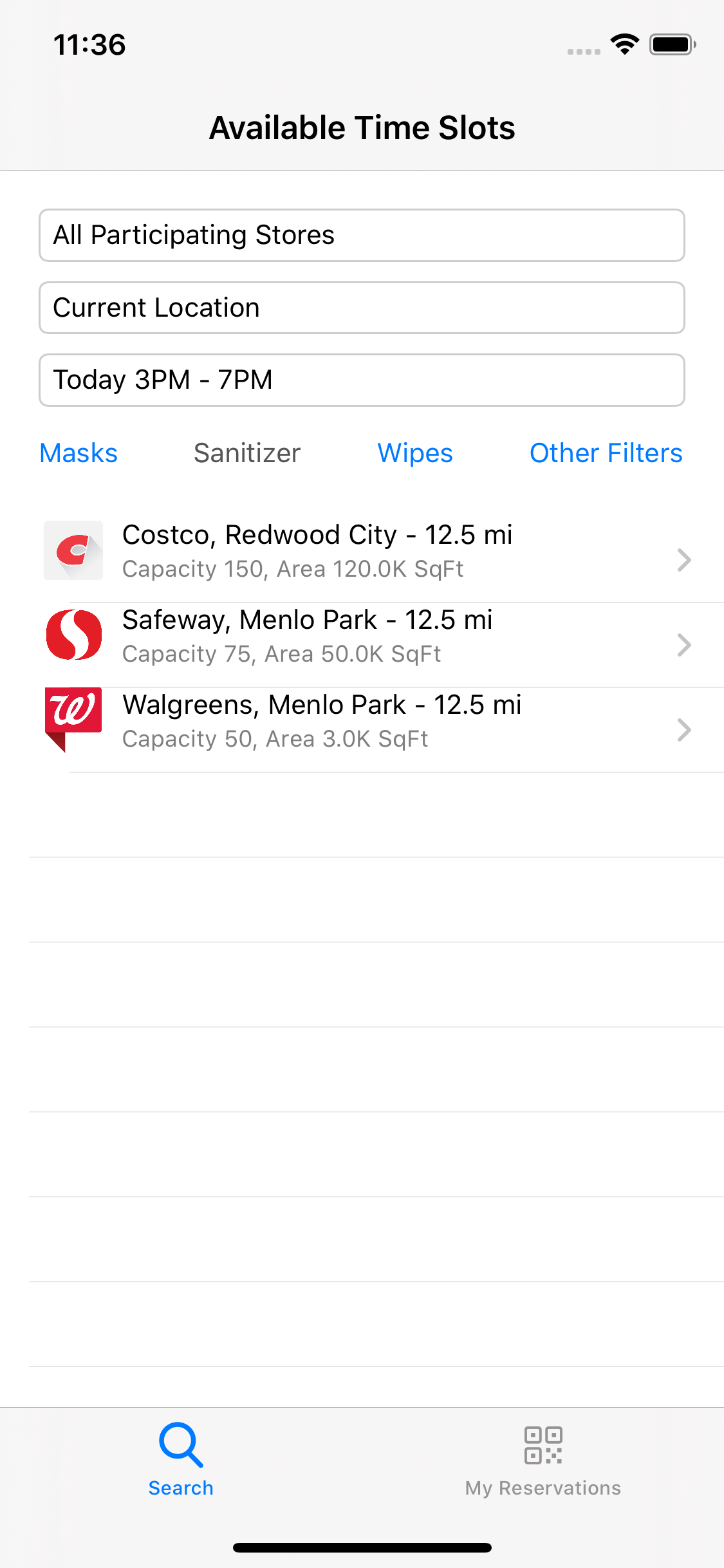Switch to the My Reservations tab
The image size is (724, 1568).
[x=543, y=1460]
